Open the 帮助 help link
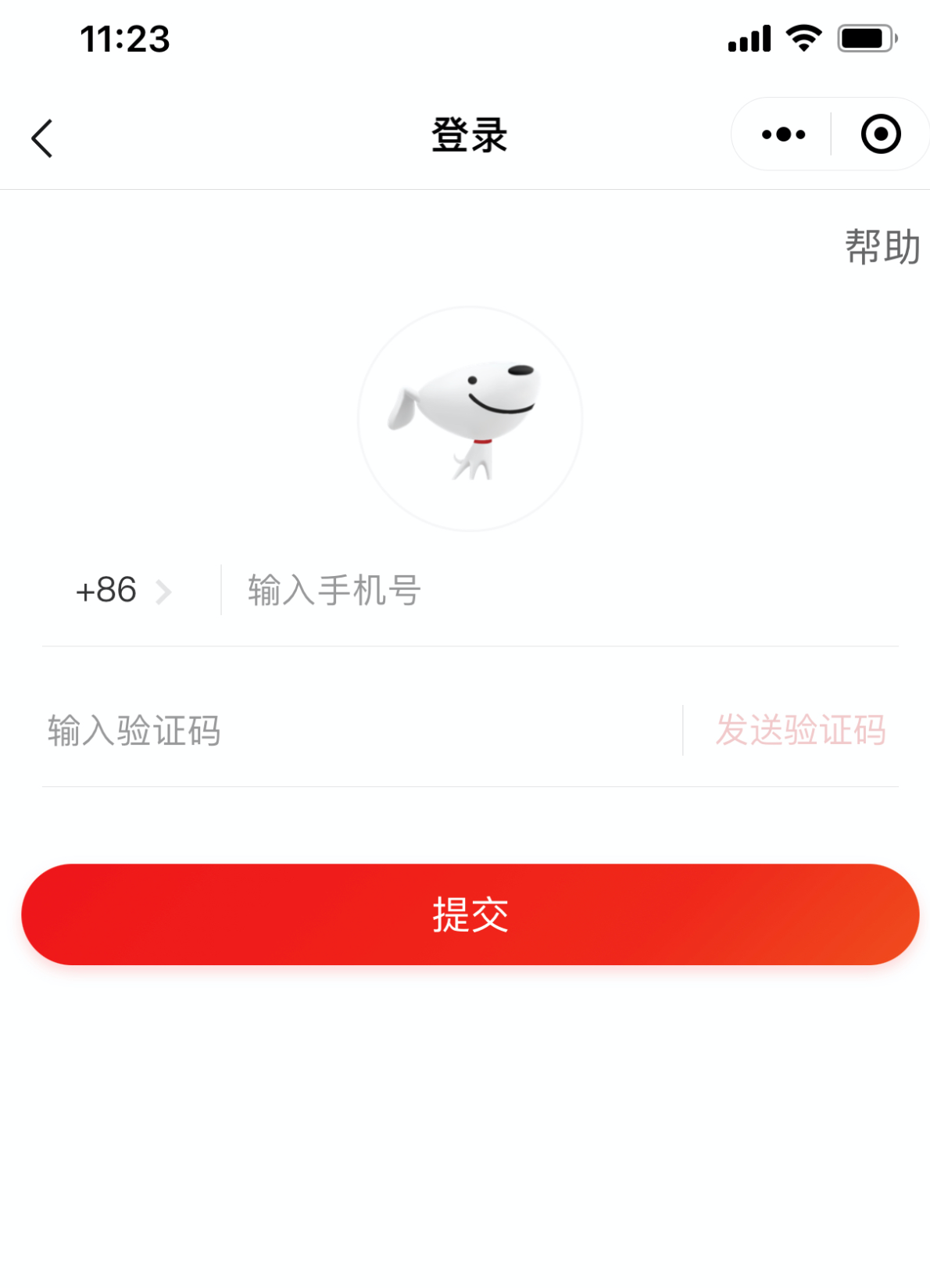This screenshot has width=930, height=1288. coord(882,247)
